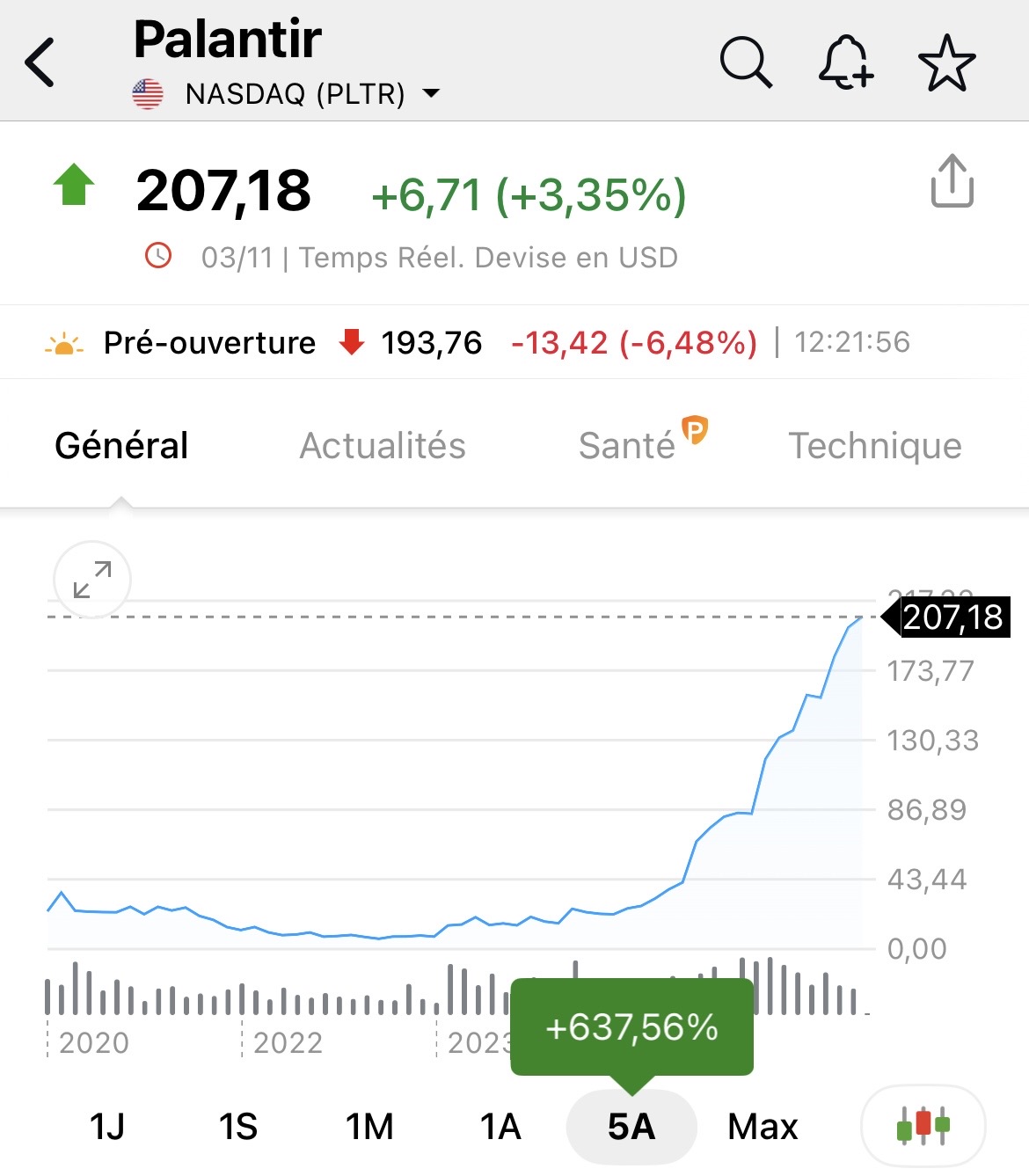
Task: Open the search magnifier icon
Action: 746,62
